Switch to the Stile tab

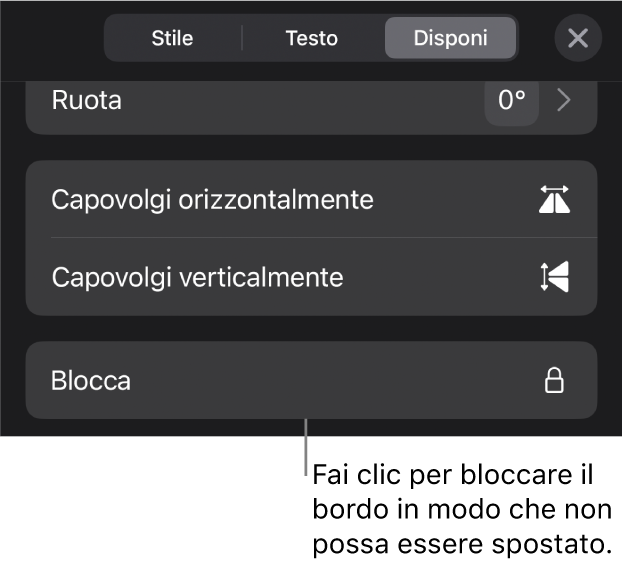point(172,39)
